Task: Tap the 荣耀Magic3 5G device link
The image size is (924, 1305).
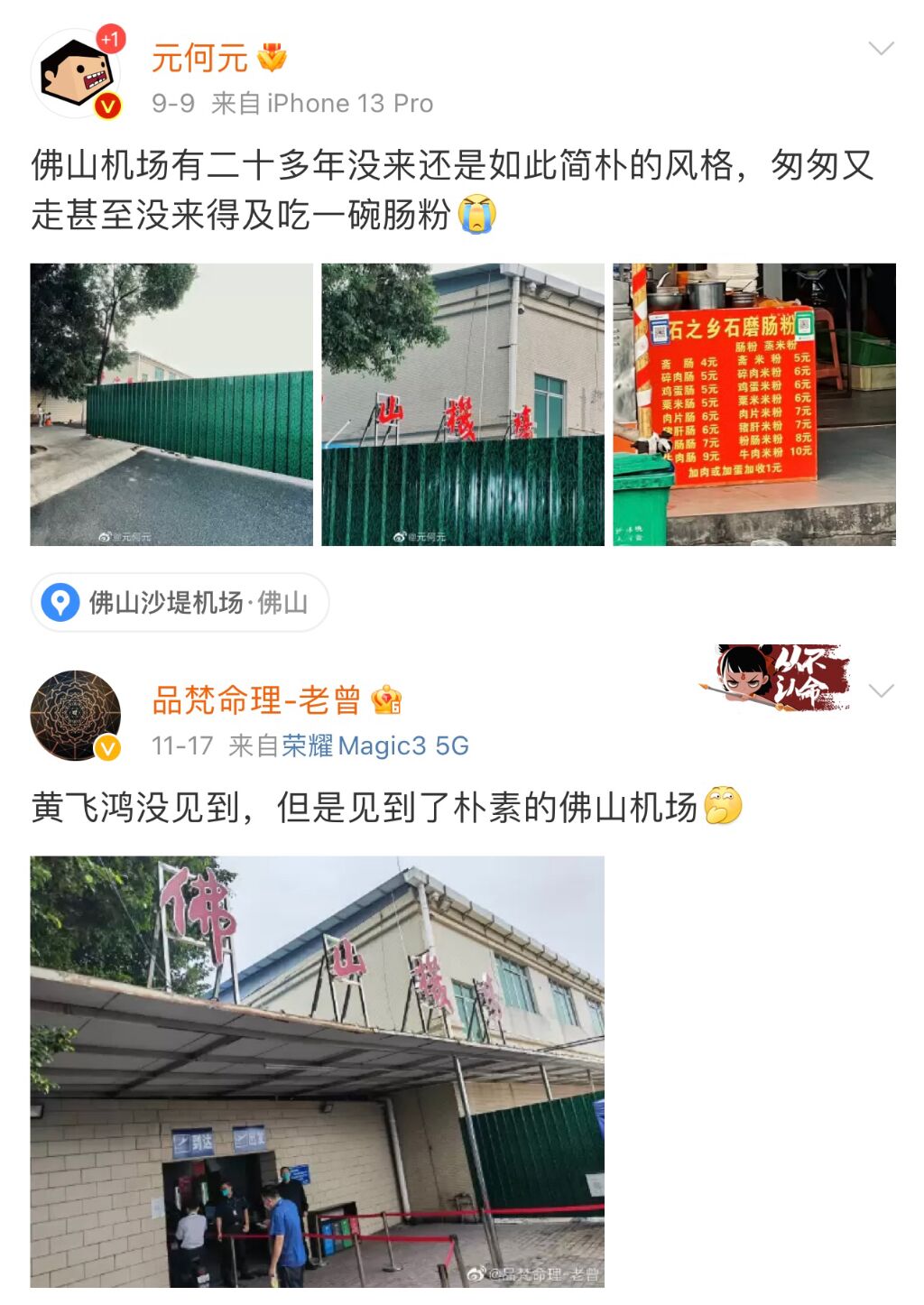Action: click(375, 745)
